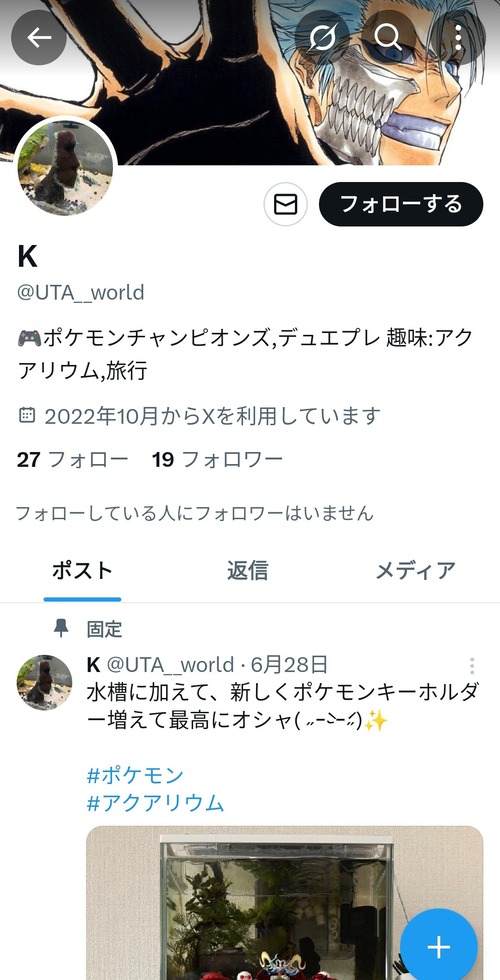Open the 27 フォロー list
Viewport: 500px width, 980px height.
(72, 460)
